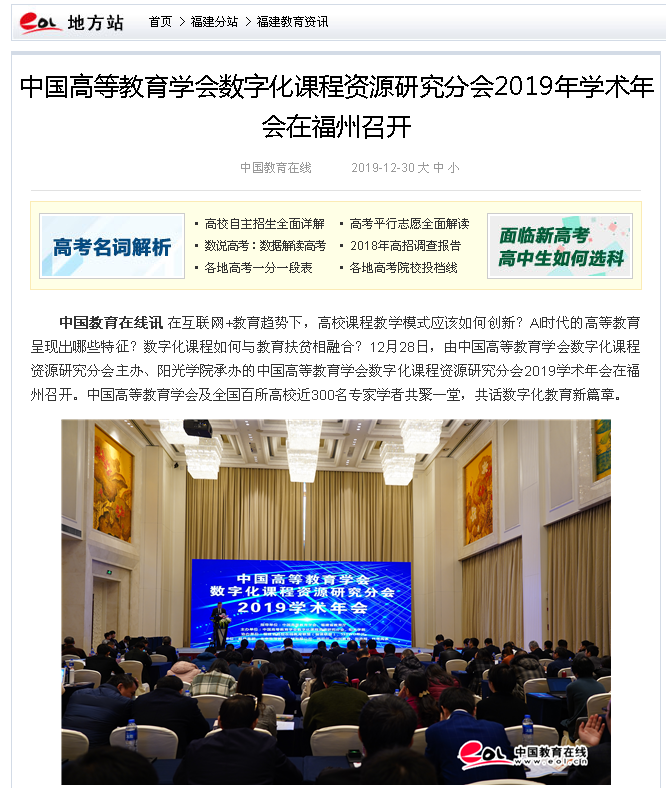The height and width of the screenshot is (790, 666).
Task: Open 数说高考:数据解读高考 link
Action: tap(264, 245)
